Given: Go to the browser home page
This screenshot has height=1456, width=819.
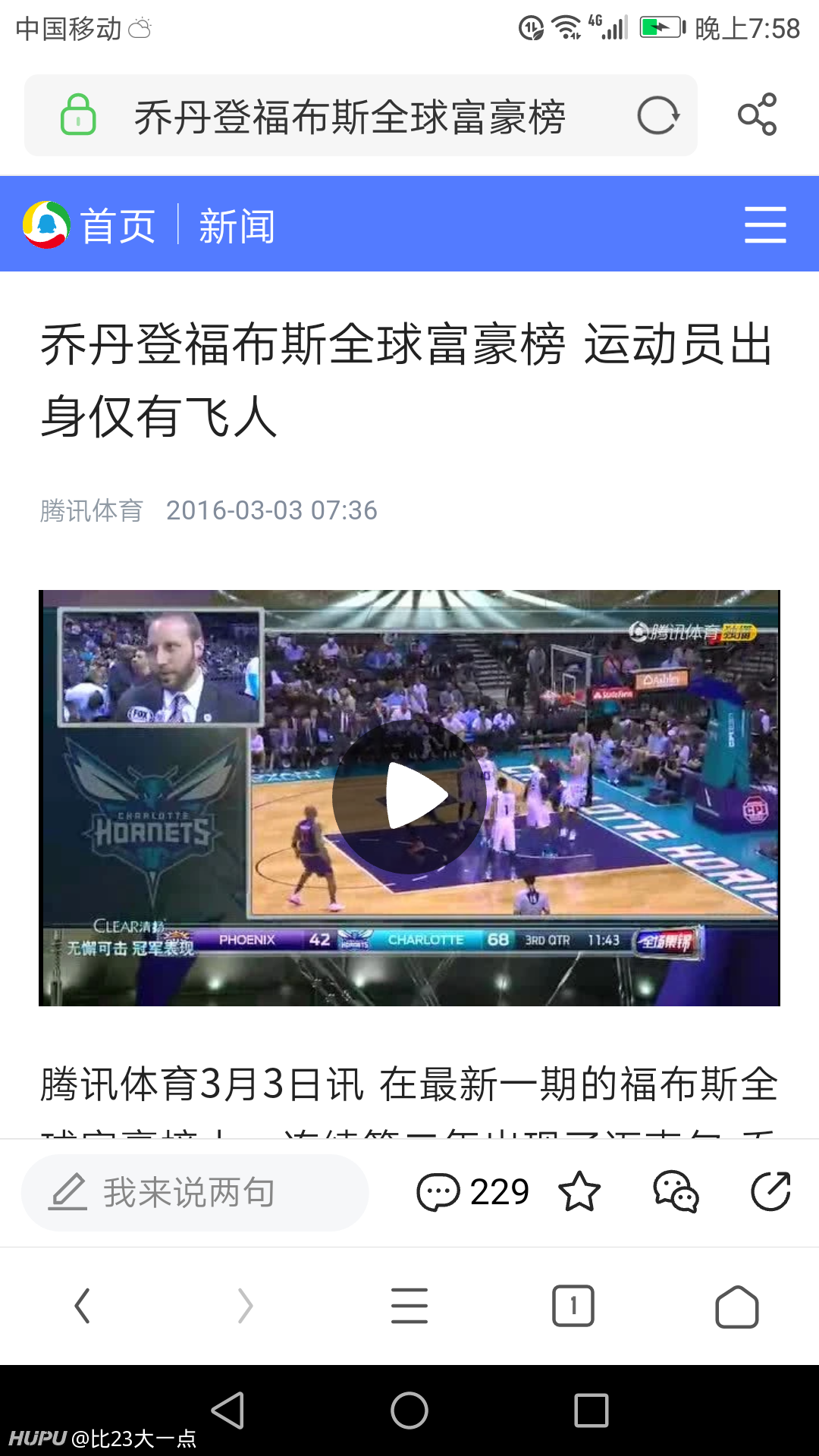Looking at the screenshot, I should [737, 1306].
